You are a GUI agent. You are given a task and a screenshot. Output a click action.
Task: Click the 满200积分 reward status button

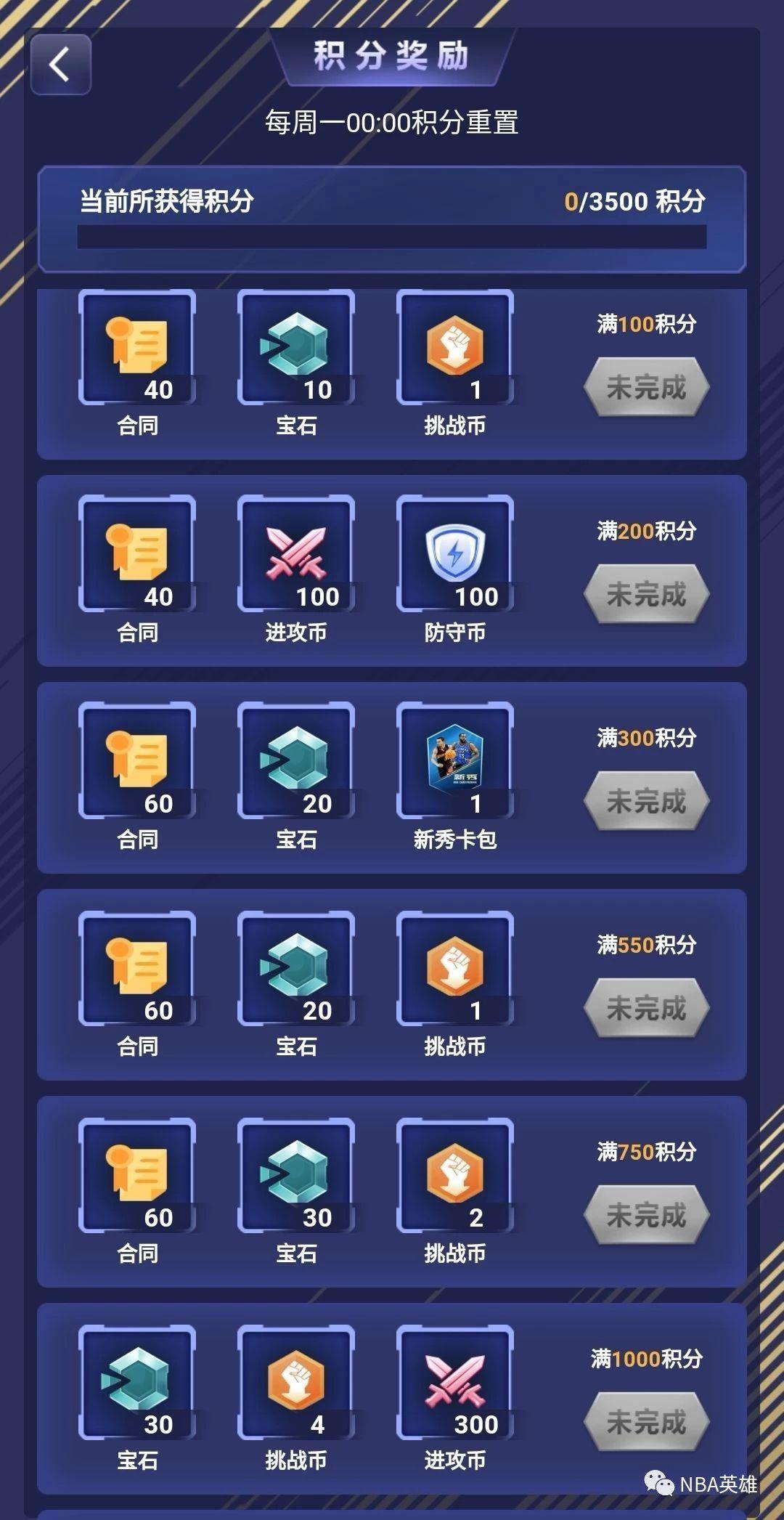[648, 594]
